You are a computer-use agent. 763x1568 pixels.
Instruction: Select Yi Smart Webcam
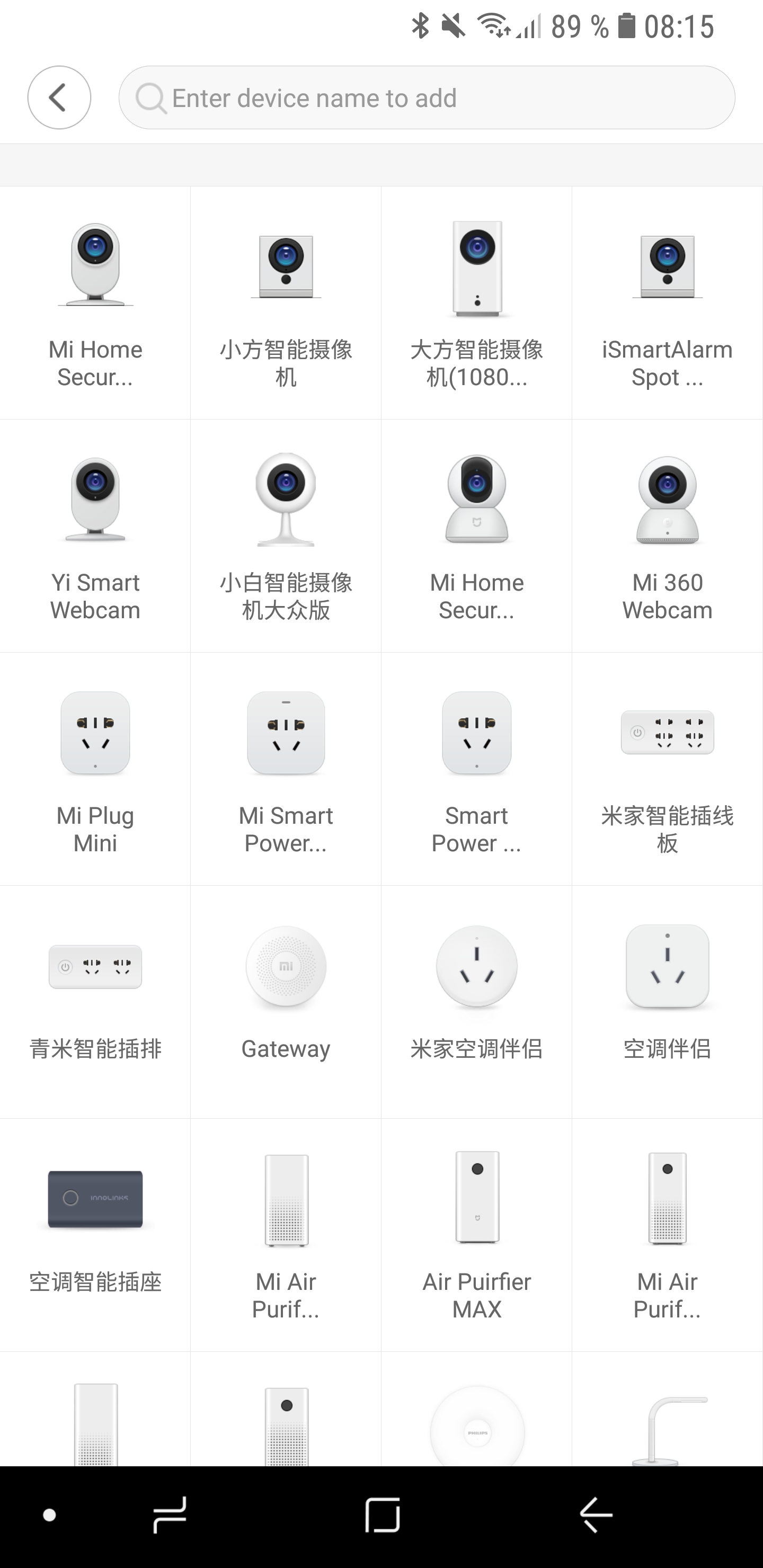pyautogui.click(x=95, y=536)
